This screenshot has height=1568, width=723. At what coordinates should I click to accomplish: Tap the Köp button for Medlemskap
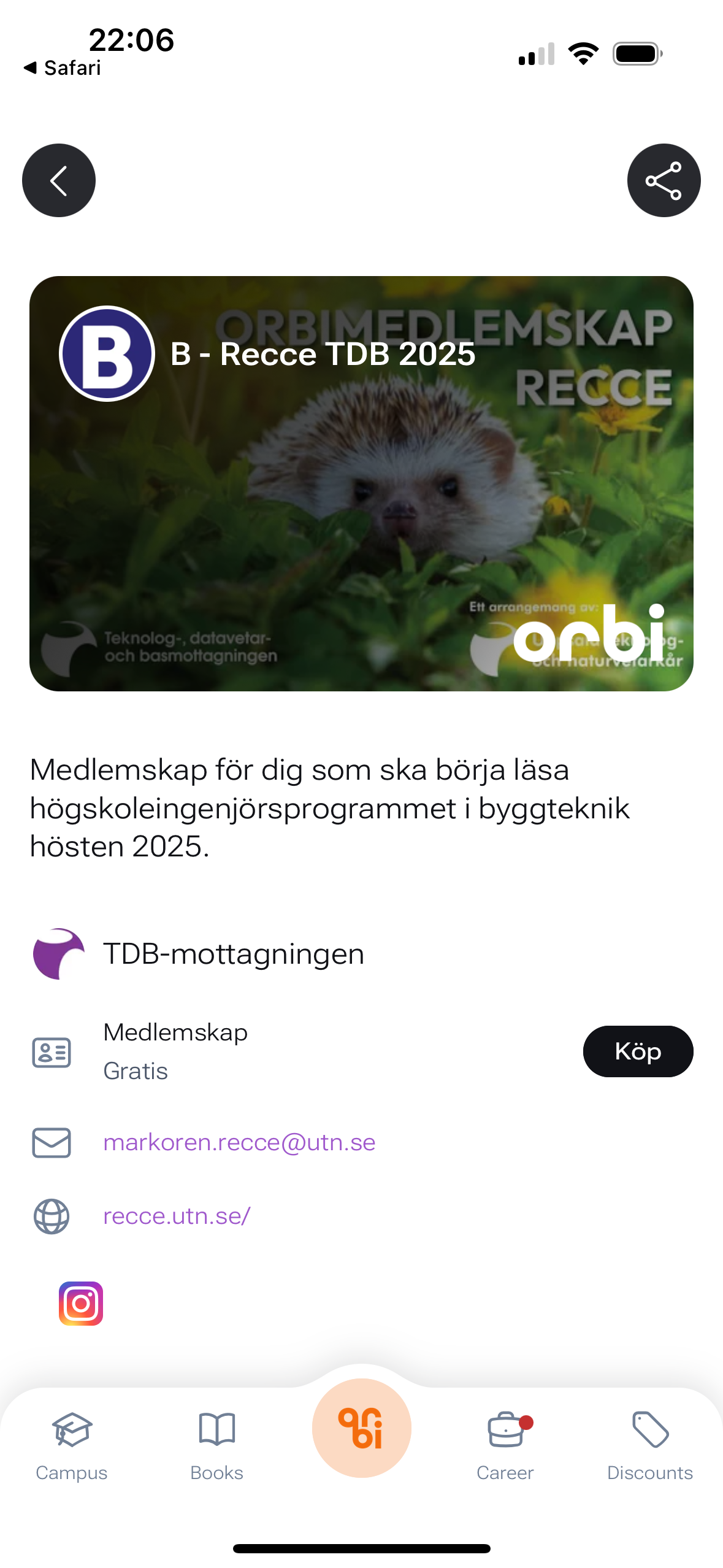coord(638,1051)
